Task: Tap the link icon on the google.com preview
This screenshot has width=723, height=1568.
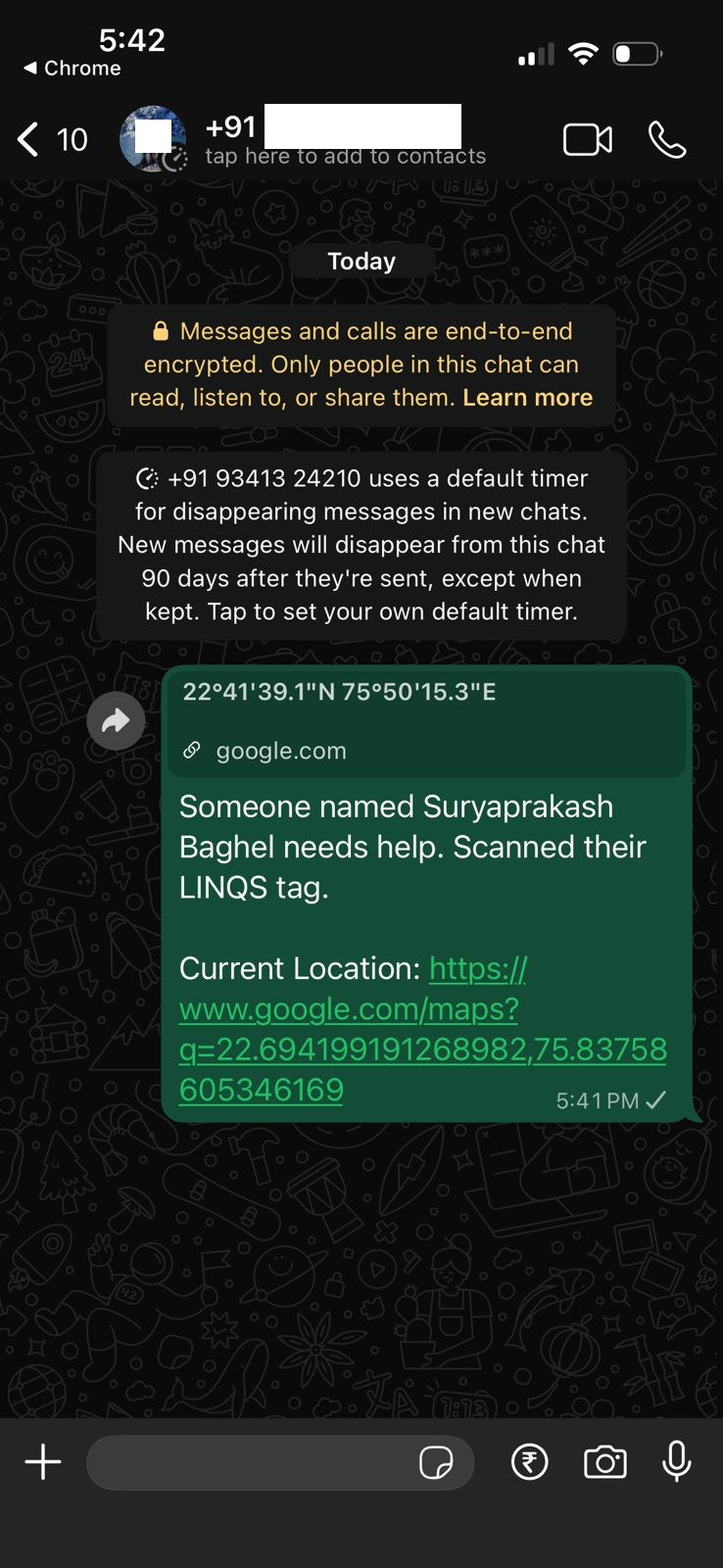Action: [x=192, y=750]
